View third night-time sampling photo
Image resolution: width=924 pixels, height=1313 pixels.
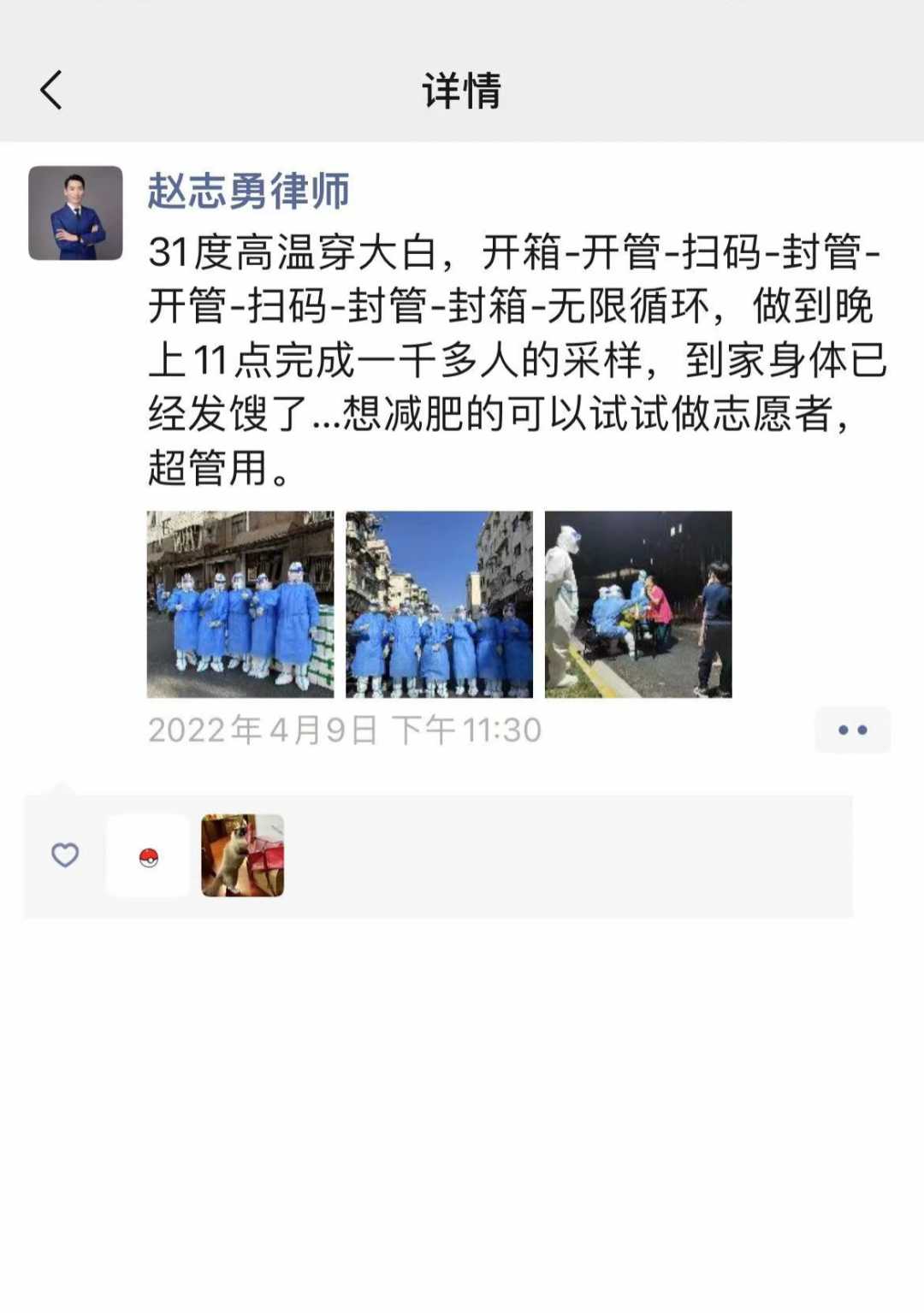pyautogui.click(x=638, y=604)
